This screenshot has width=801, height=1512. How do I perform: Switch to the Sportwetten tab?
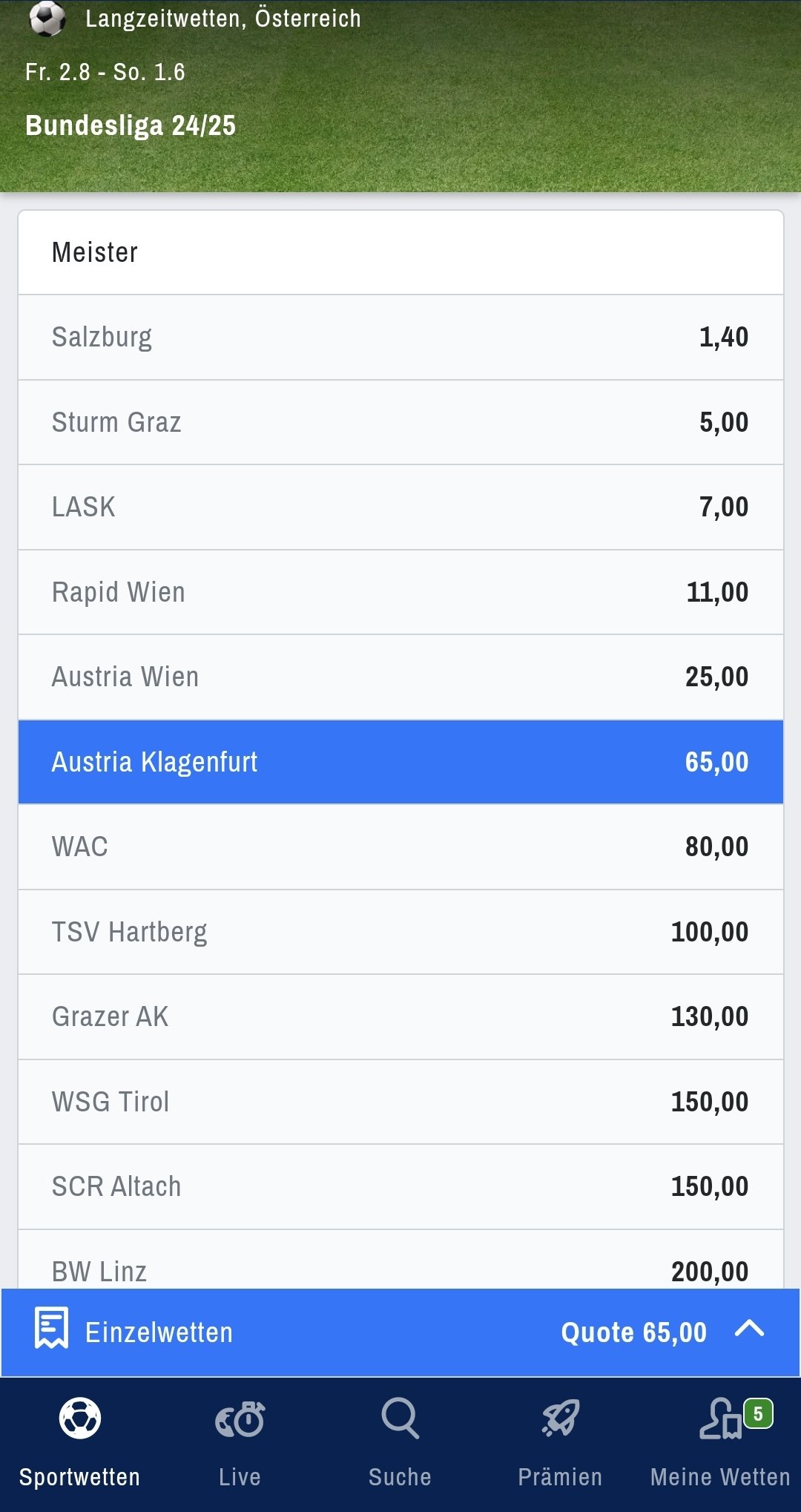tap(80, 1444)
